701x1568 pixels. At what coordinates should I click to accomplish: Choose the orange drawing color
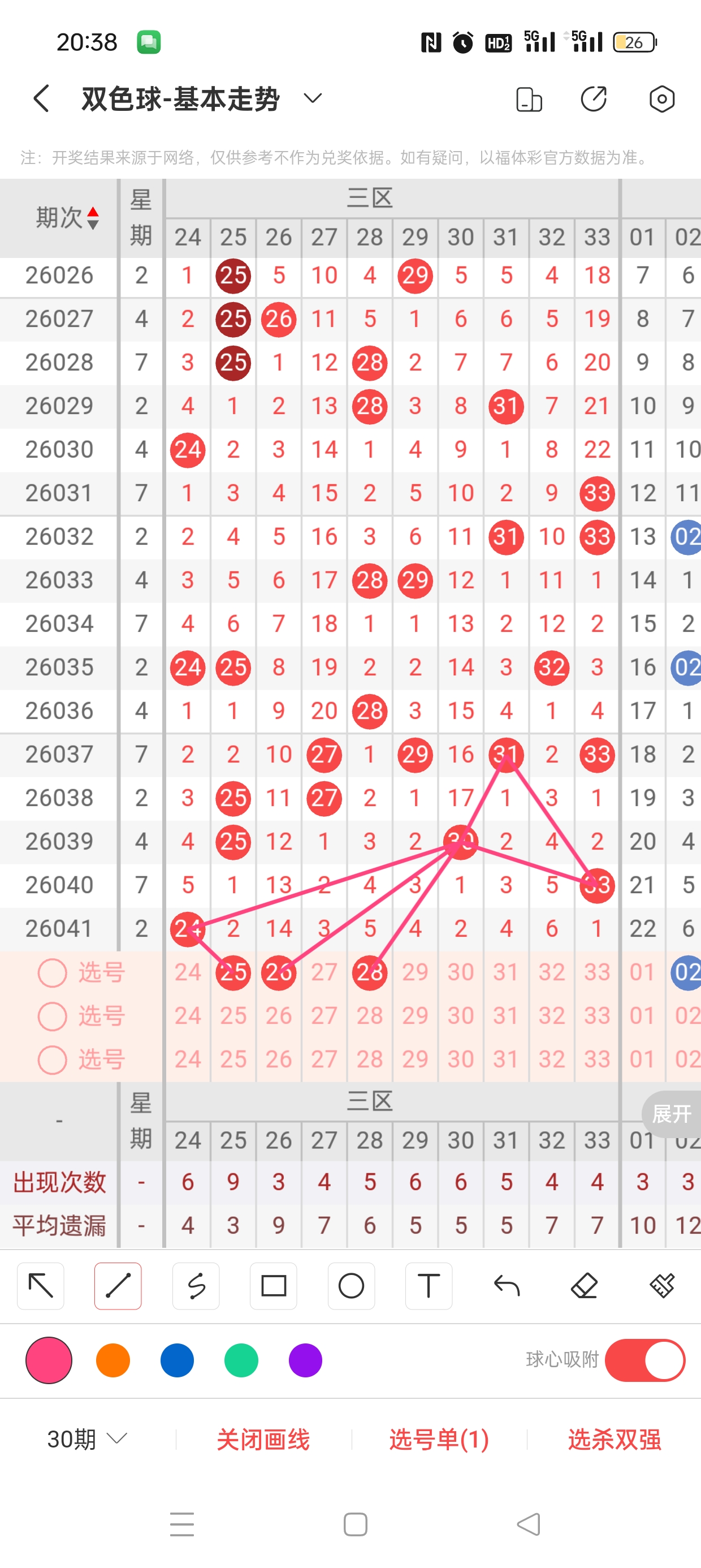(113, 1360)
